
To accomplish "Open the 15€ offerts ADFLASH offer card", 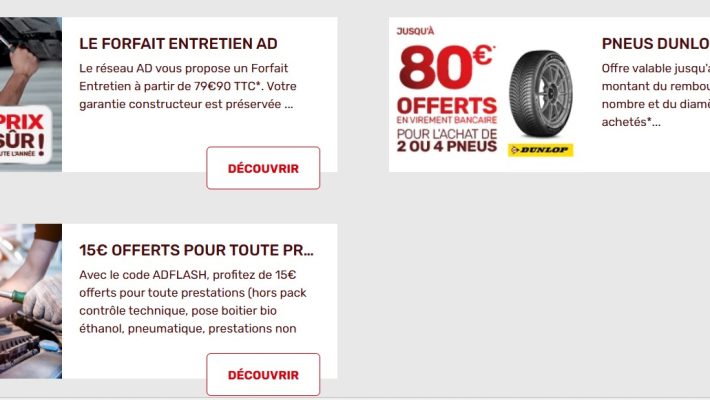I will pos(196,250).
